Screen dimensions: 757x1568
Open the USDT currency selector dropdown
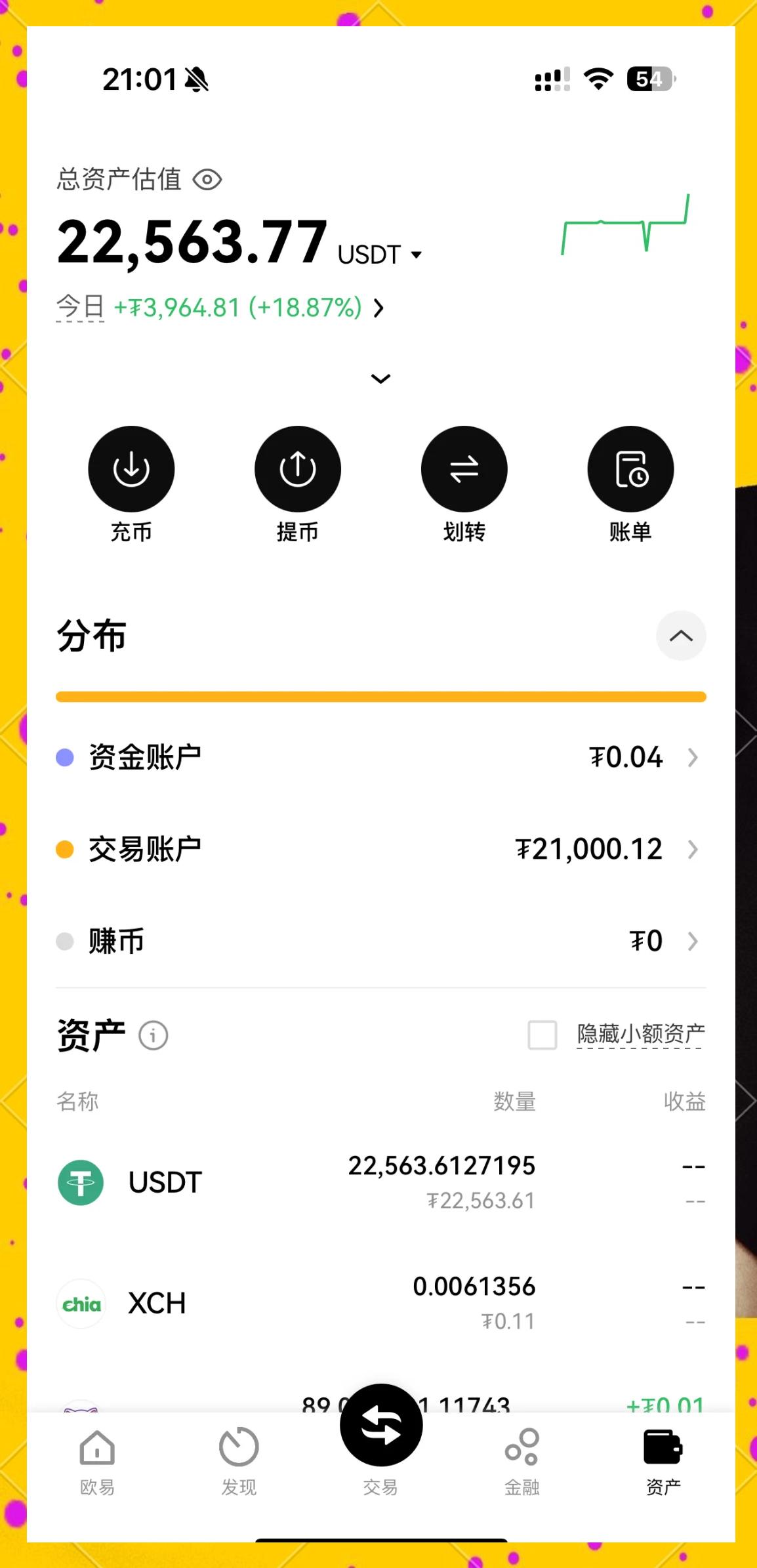tap(415, 255)
